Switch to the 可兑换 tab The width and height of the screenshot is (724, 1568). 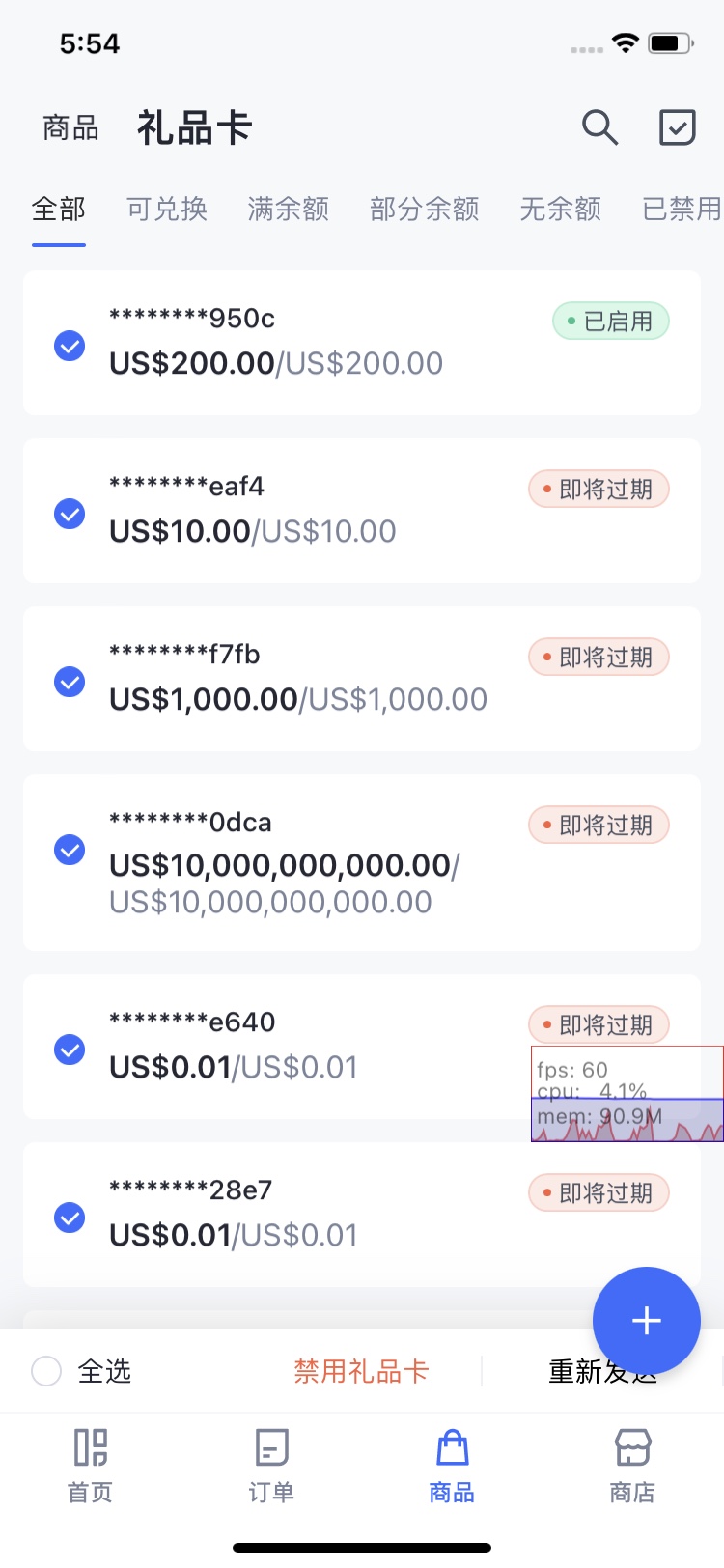(166, 210)
